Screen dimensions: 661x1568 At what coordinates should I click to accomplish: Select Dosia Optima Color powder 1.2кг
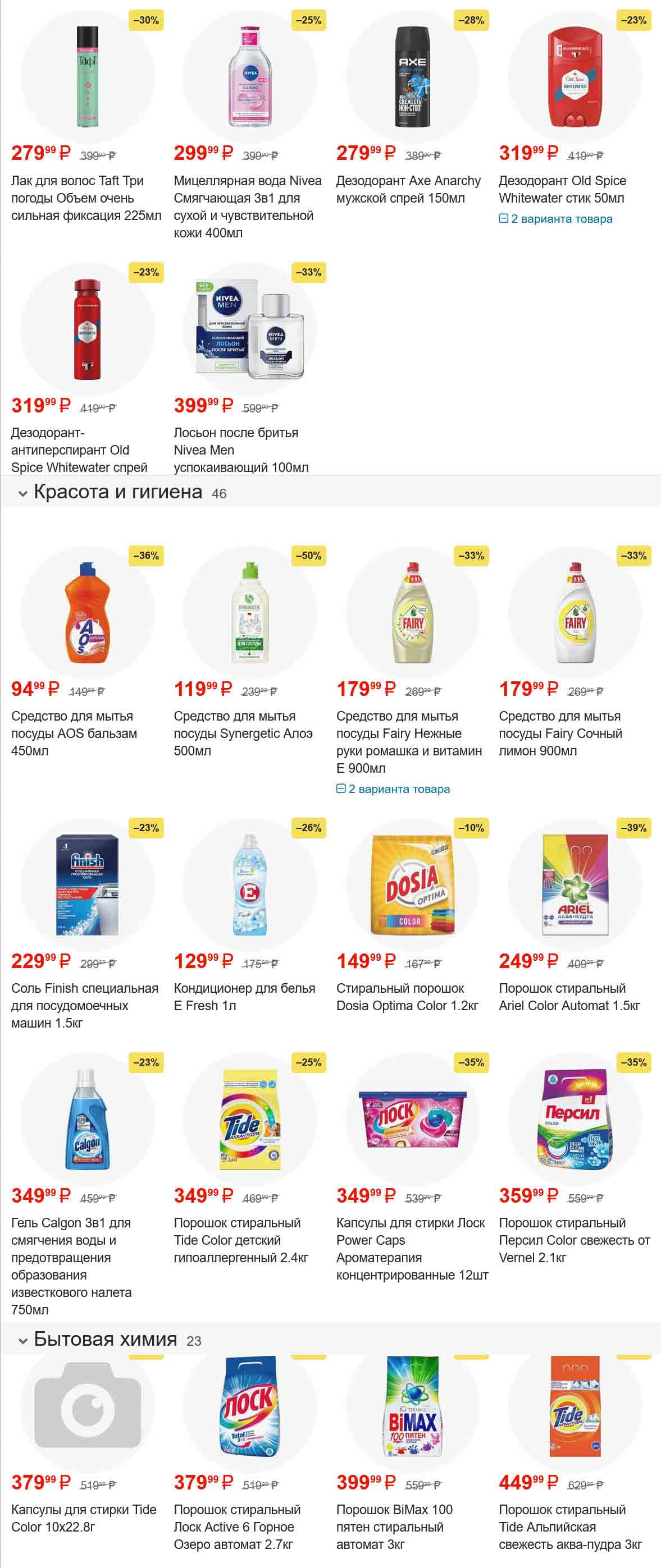click(x=407, y=997)
